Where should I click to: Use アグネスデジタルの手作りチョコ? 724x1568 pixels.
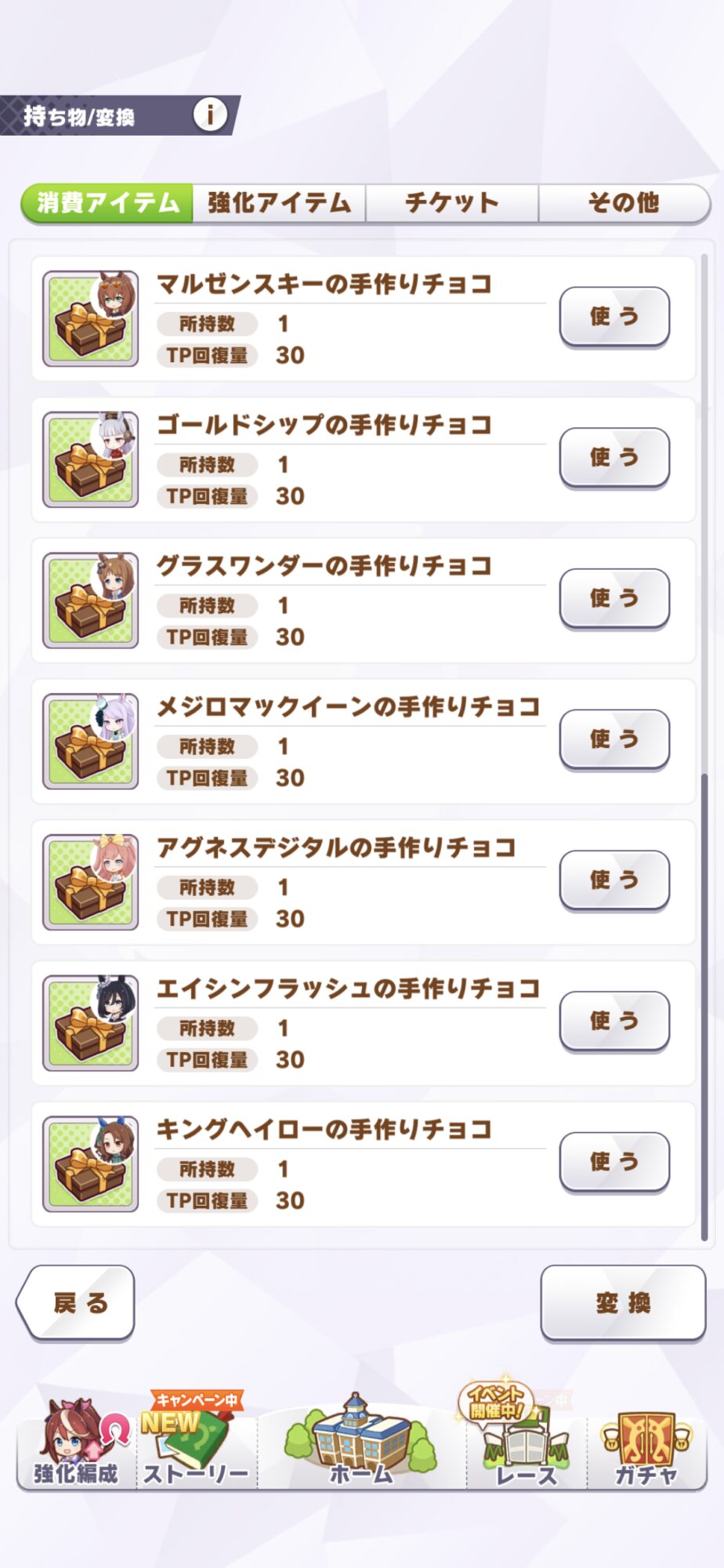[614, 880]
